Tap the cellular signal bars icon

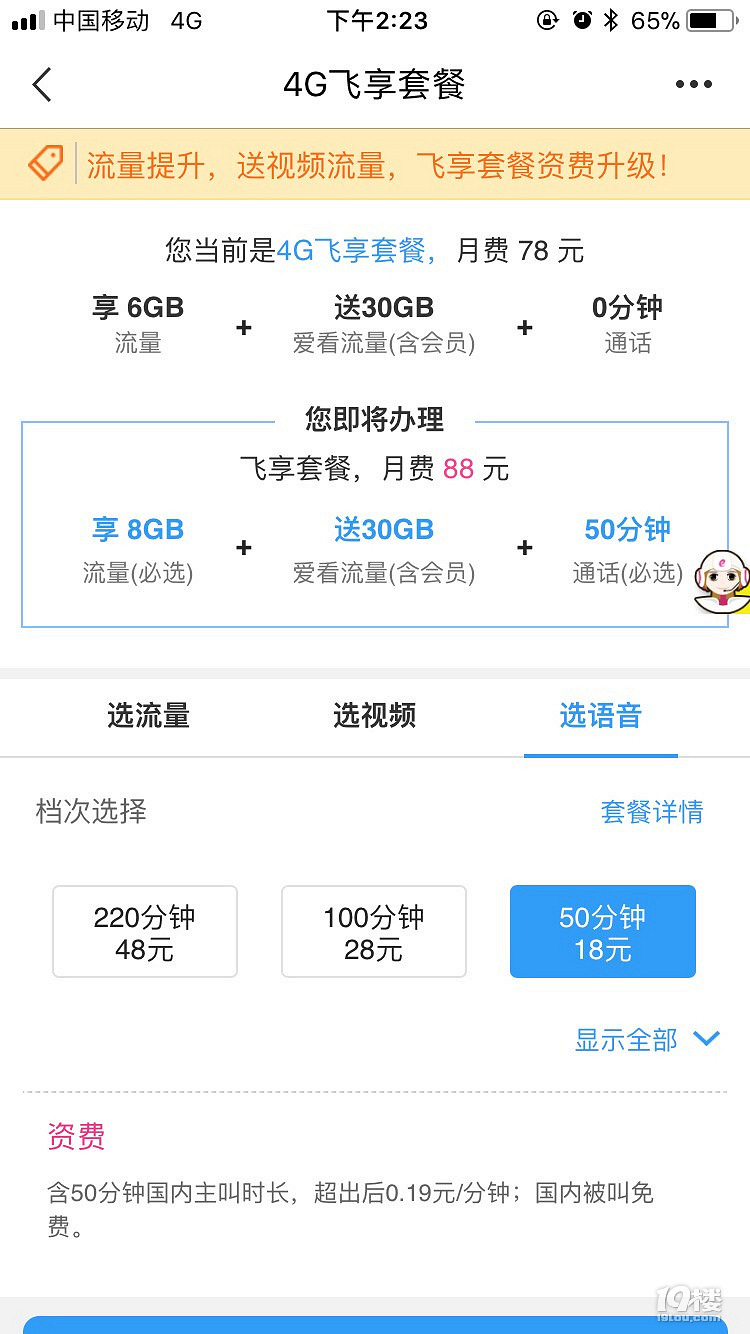click(25, 19)
